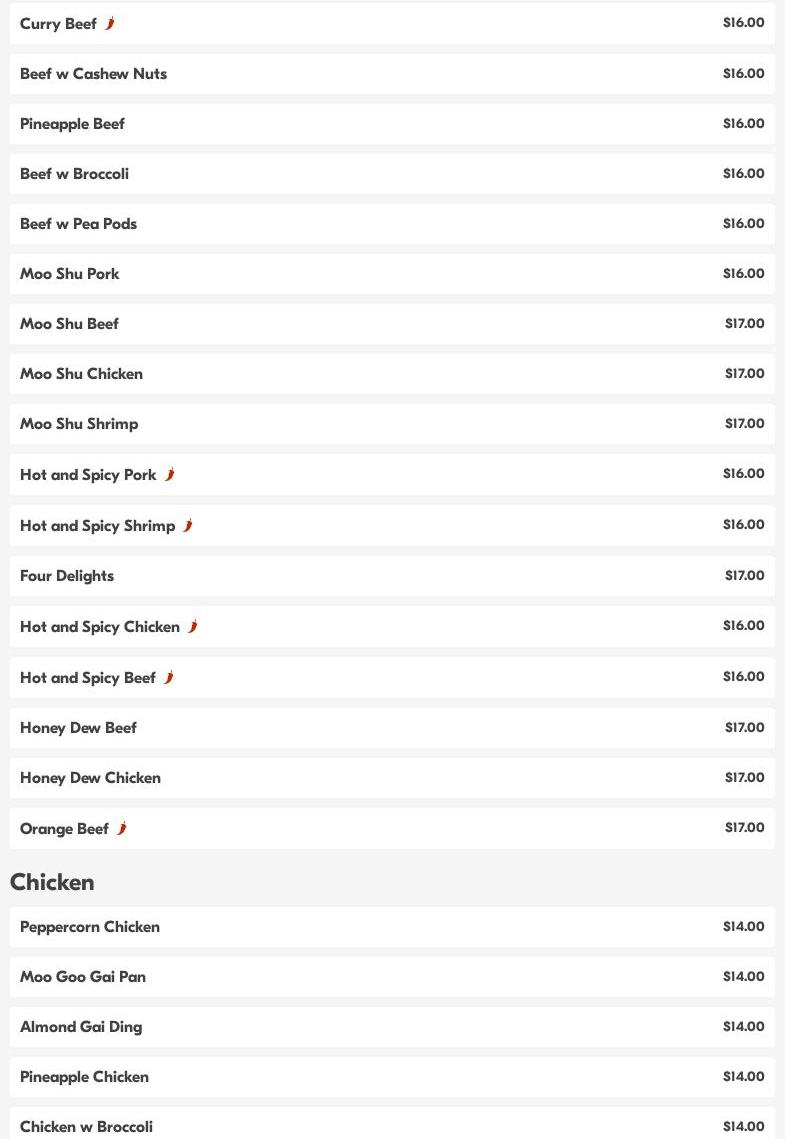Choose Hot and Spicy Shrimp
Image resolution: width=785 pixels, height=1139 pixels.
(97, 526)
